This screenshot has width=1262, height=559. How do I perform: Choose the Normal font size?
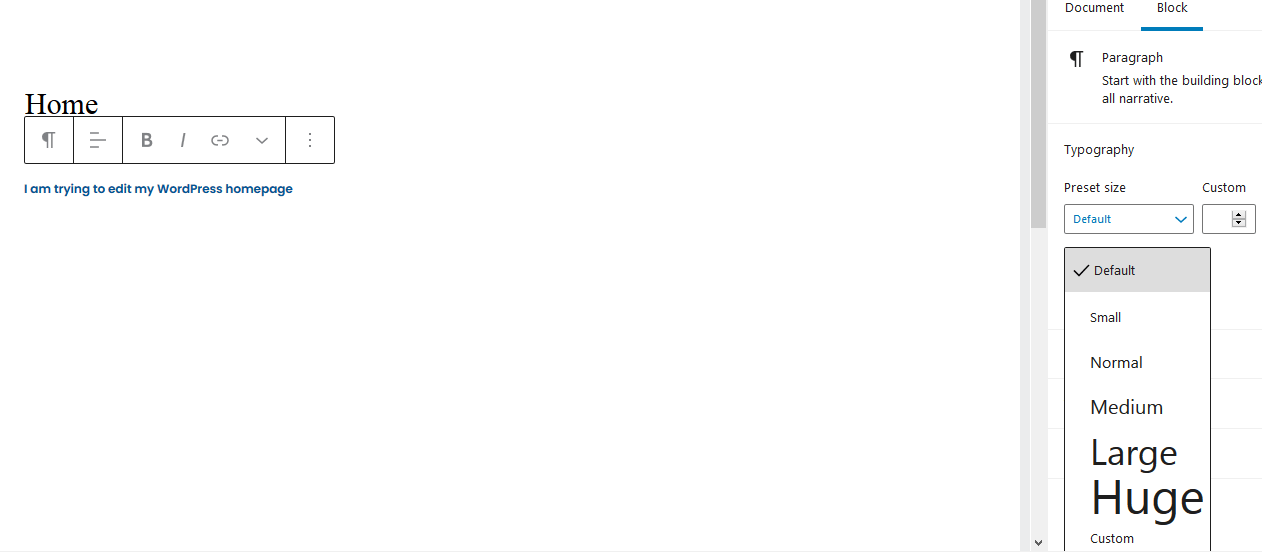1116,362
